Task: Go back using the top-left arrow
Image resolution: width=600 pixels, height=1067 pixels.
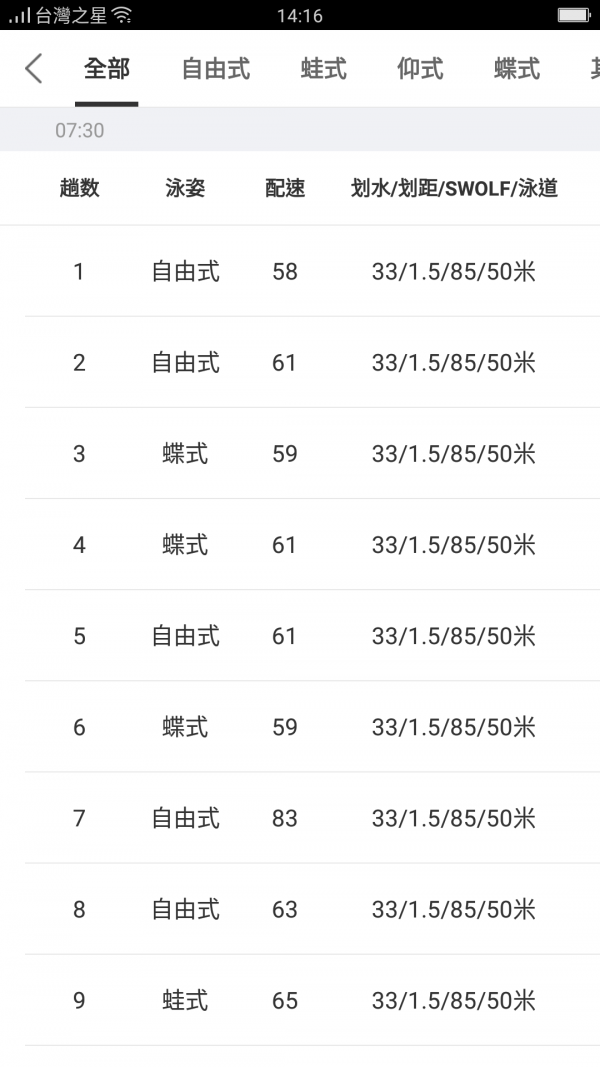Action: pos(34,69)
